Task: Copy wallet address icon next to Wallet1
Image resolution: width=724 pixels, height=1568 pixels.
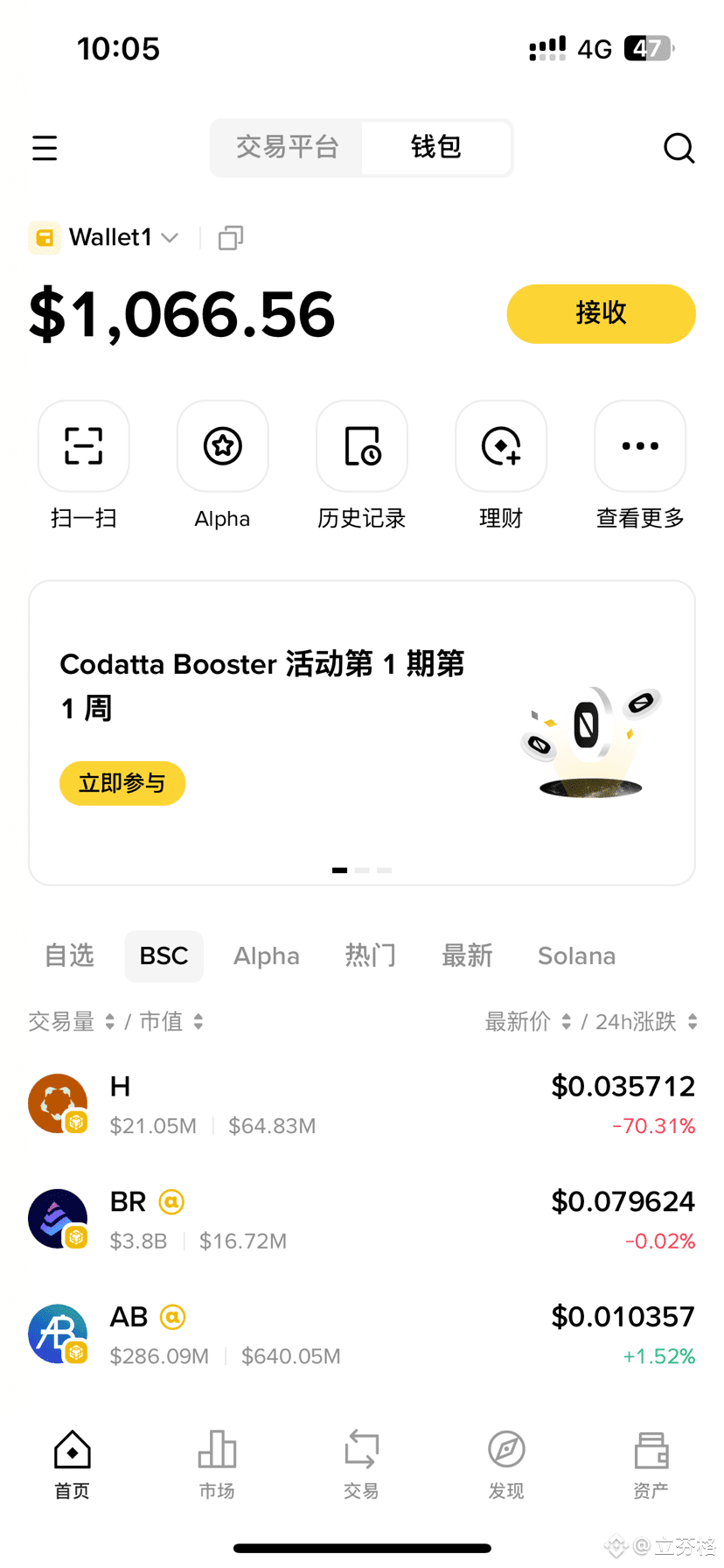Action: point(231,238)
